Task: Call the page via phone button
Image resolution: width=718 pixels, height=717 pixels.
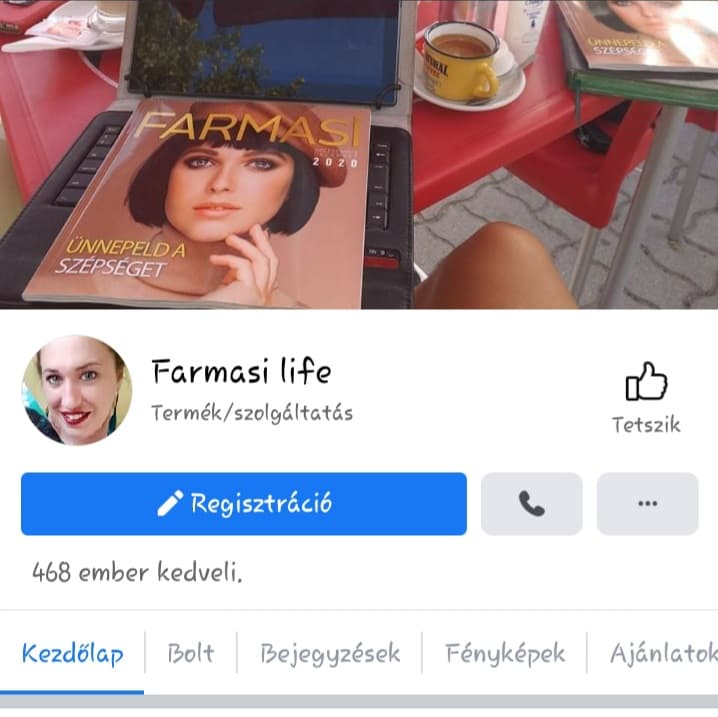Action: coord(531,504)
